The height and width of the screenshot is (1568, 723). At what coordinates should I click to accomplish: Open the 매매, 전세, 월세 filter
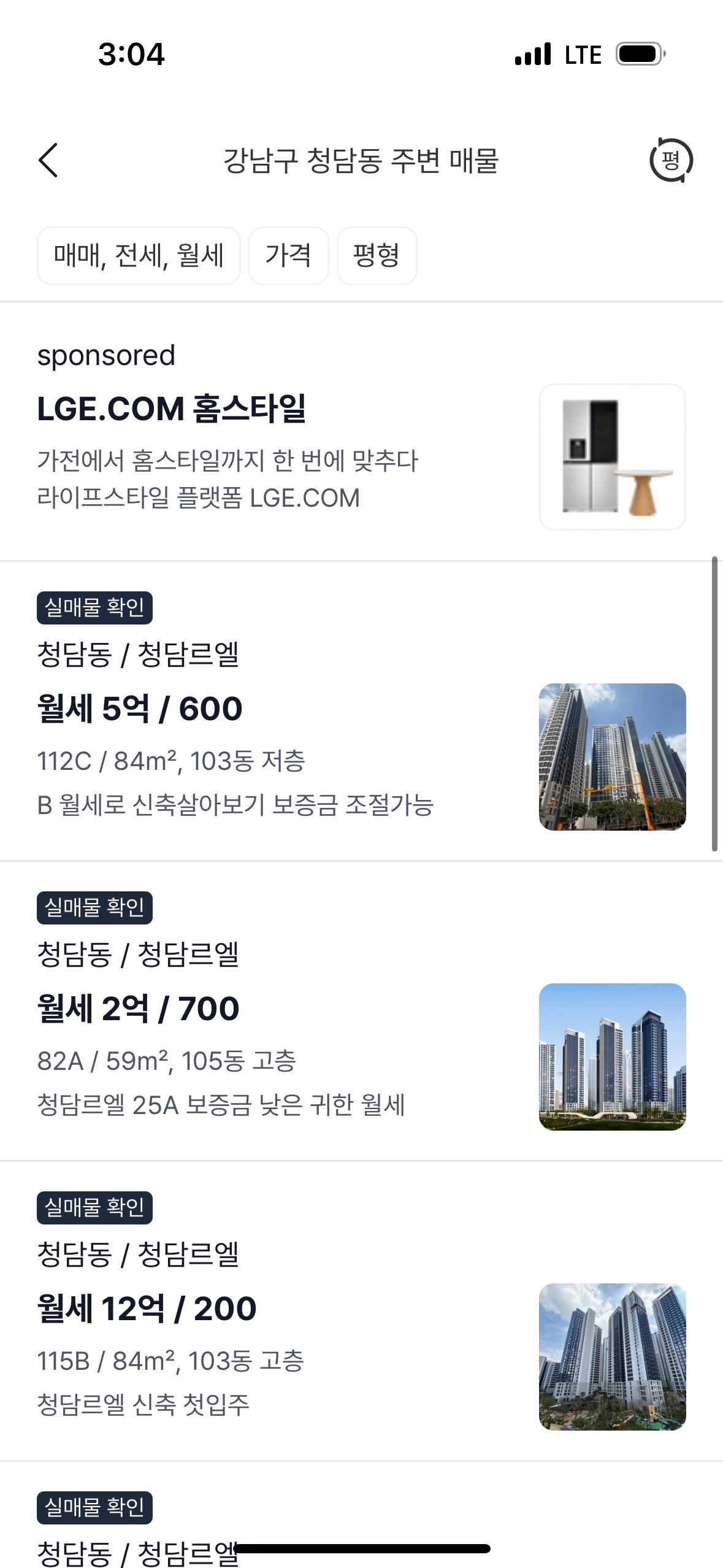(139, 256)
